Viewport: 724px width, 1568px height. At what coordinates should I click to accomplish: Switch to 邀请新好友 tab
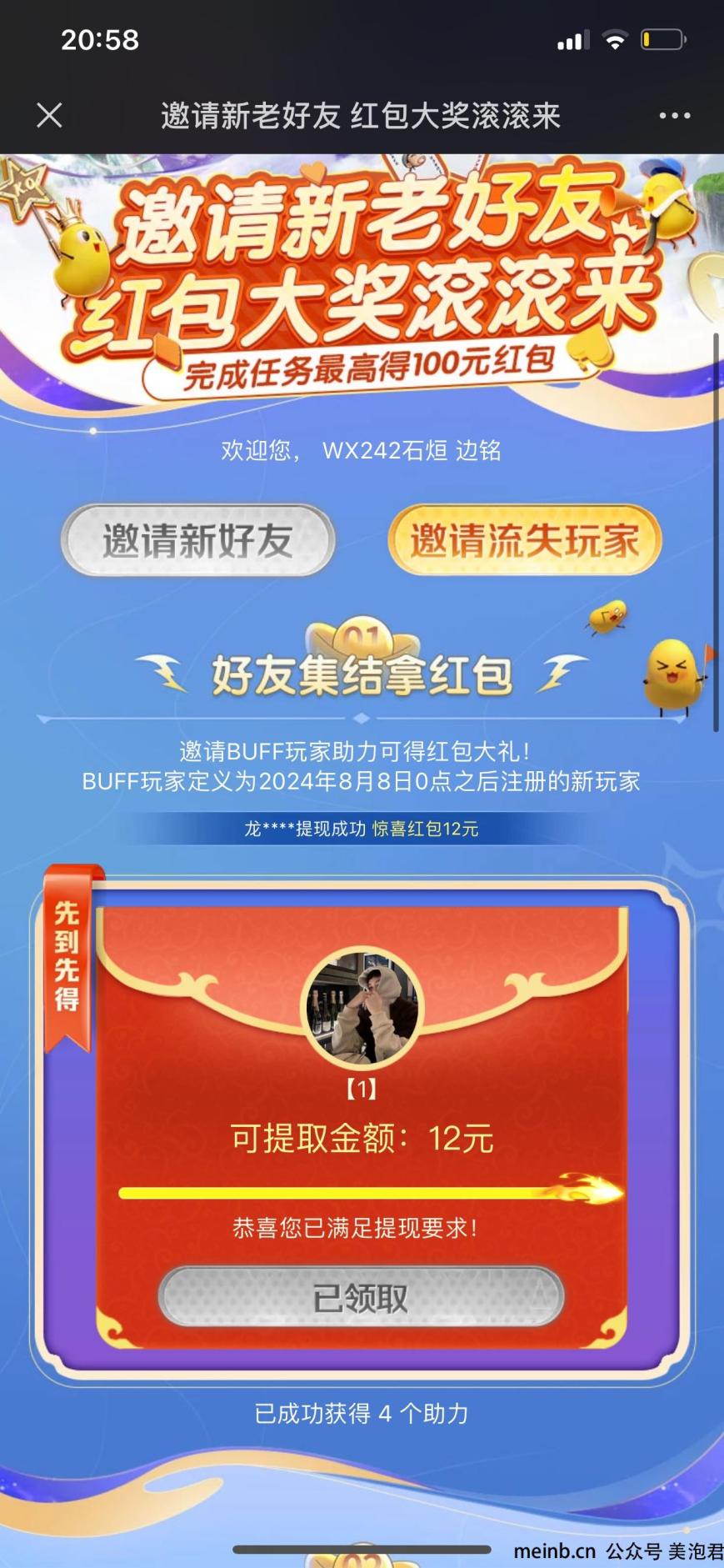click(197, 540)
